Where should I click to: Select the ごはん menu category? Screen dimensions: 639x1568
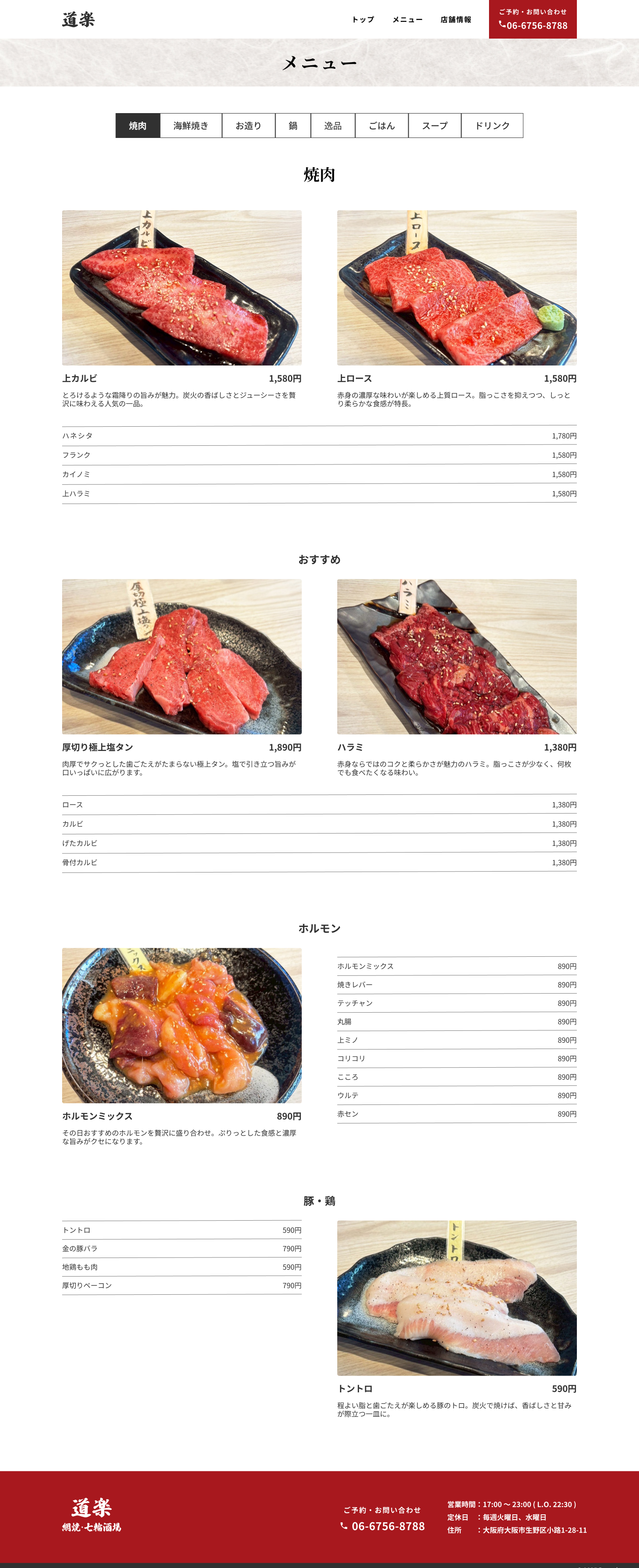coord(383,126)
